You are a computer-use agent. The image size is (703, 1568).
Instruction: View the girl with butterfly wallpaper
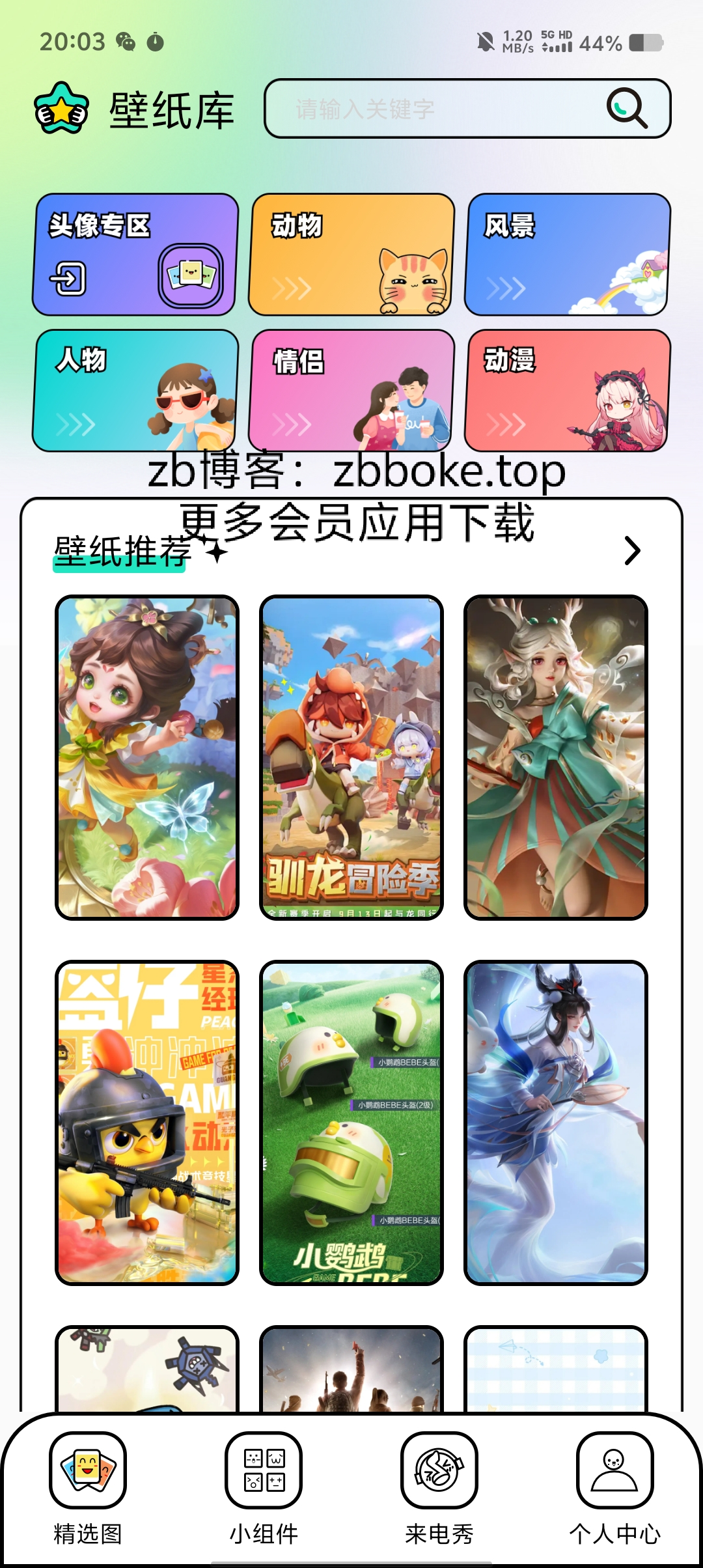click(147, 757)
